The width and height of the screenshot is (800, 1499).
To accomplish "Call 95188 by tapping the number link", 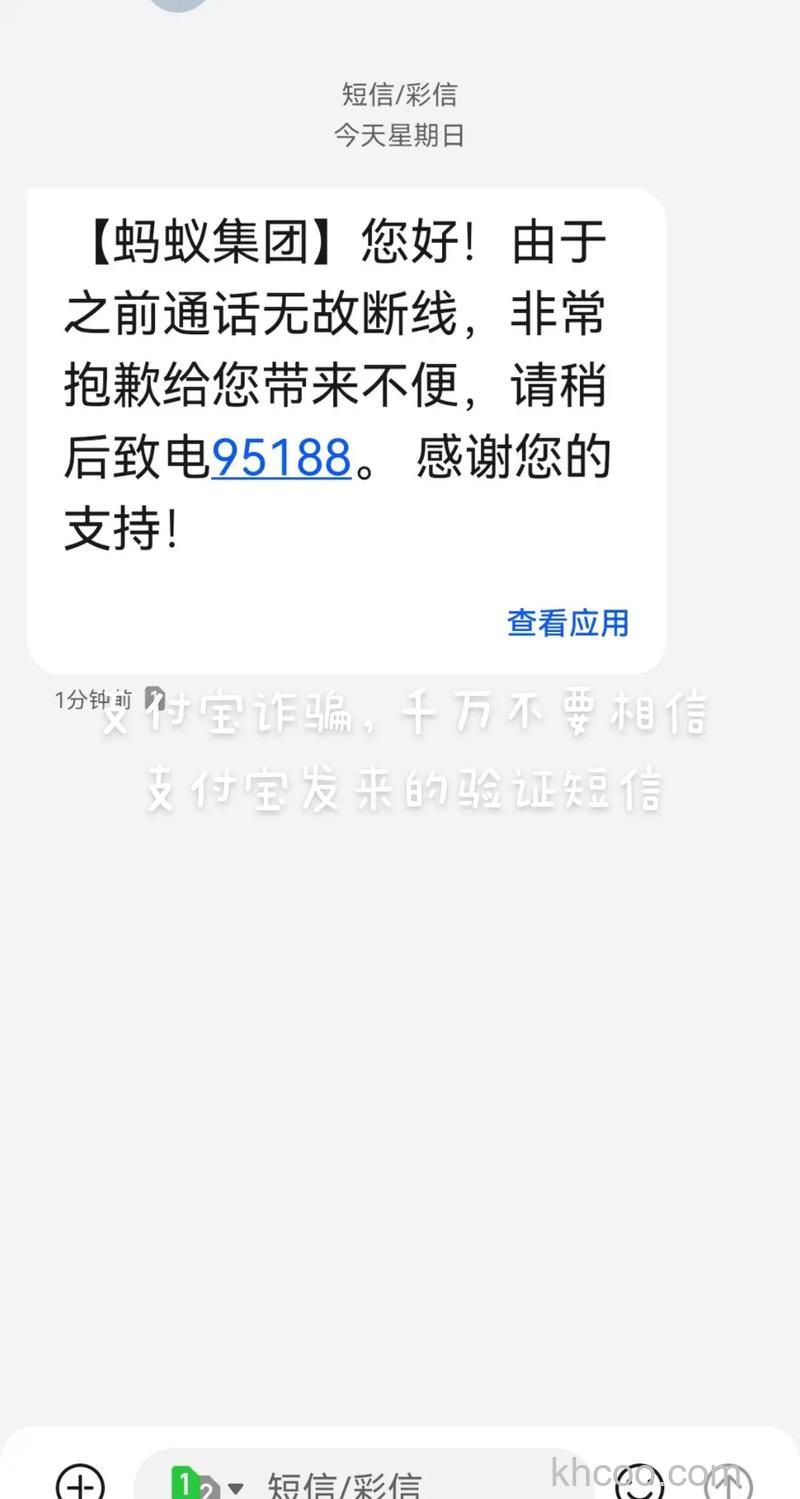I will click(280, 459).
